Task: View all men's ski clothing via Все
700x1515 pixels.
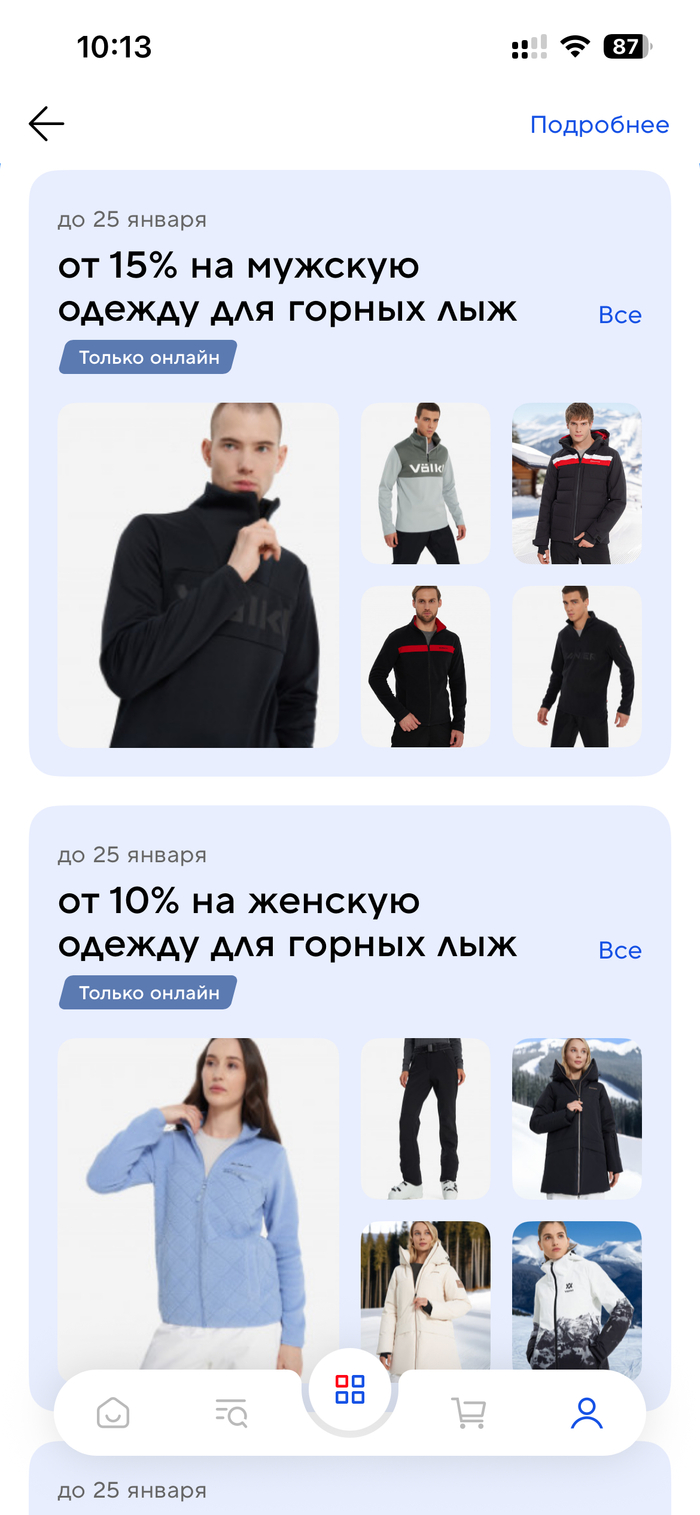Action: point(619,315)
